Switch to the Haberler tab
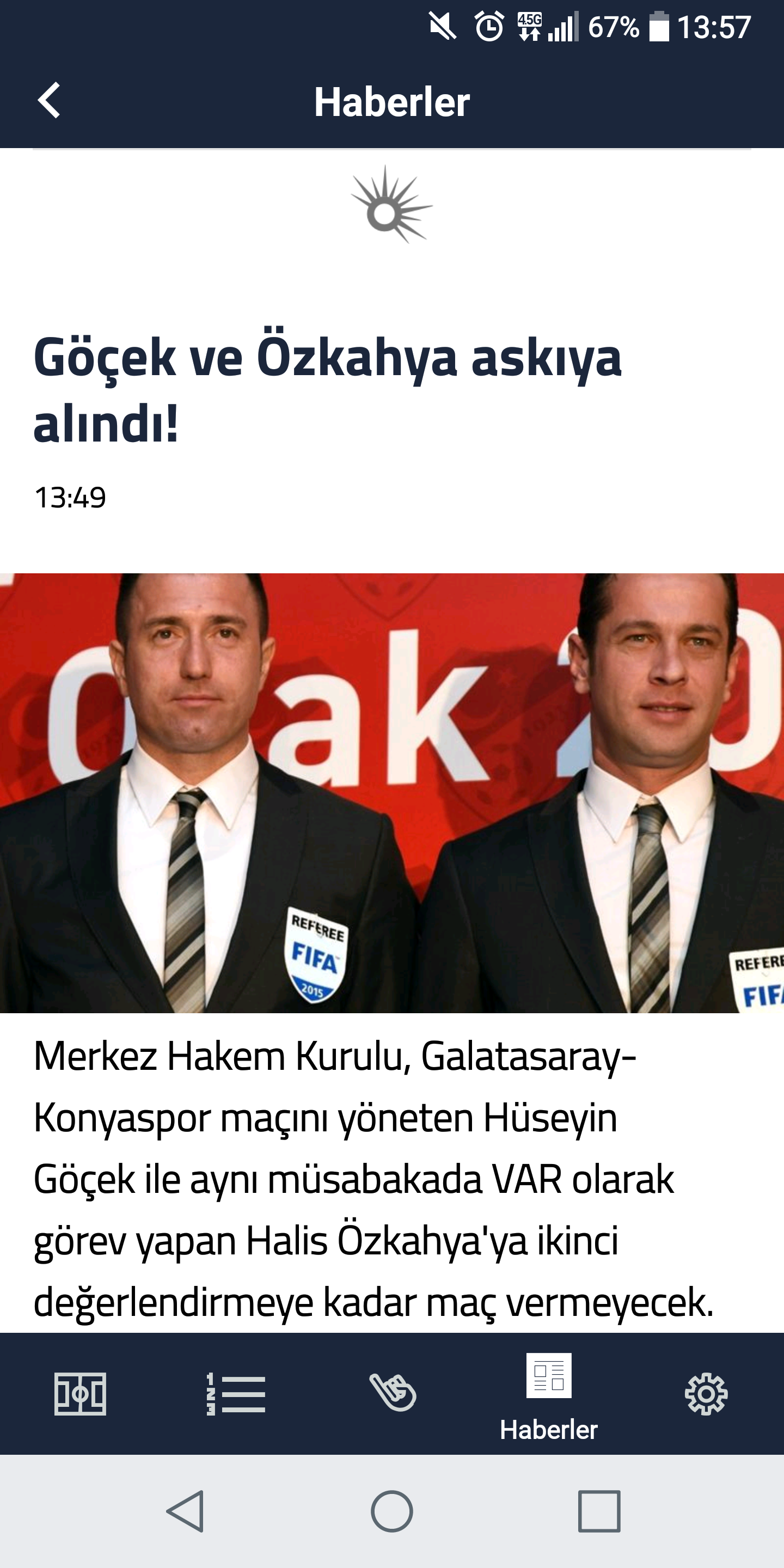The image size is (784, 1568). click(548, 1398)
